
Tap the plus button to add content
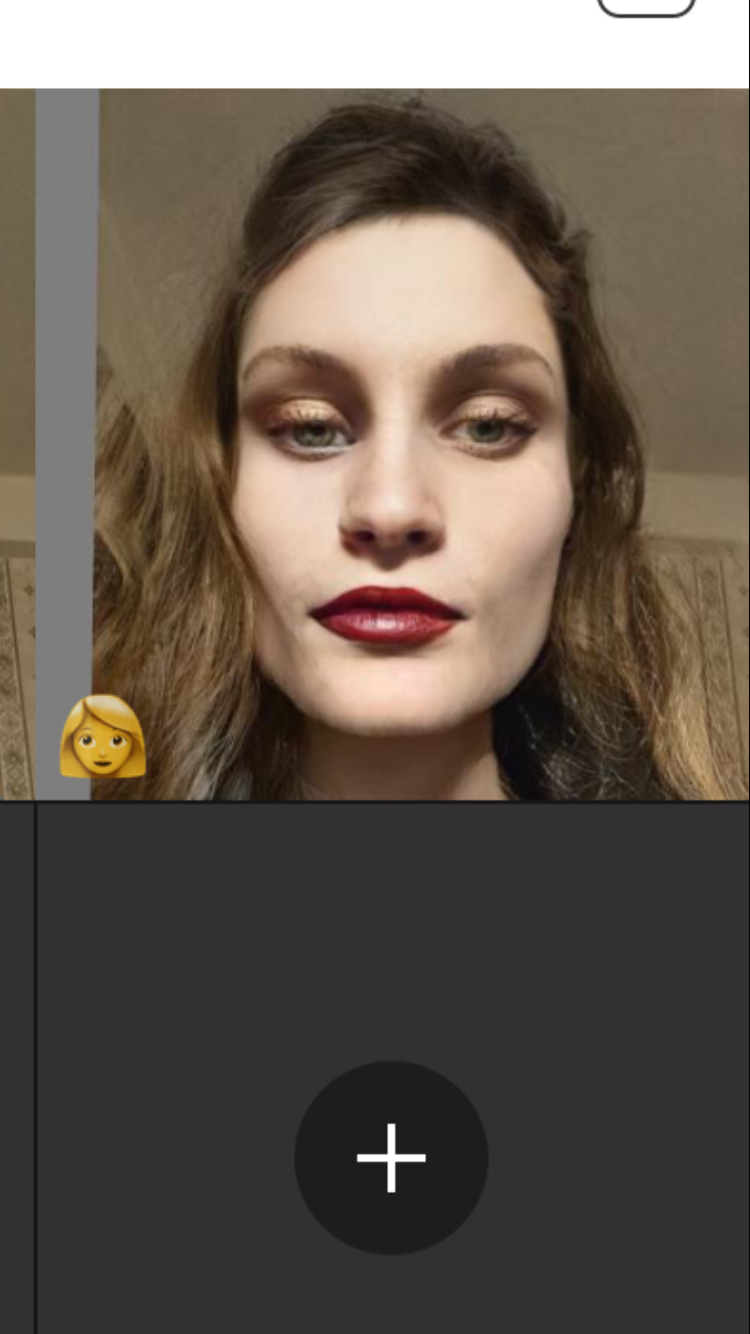point(391,1157)
